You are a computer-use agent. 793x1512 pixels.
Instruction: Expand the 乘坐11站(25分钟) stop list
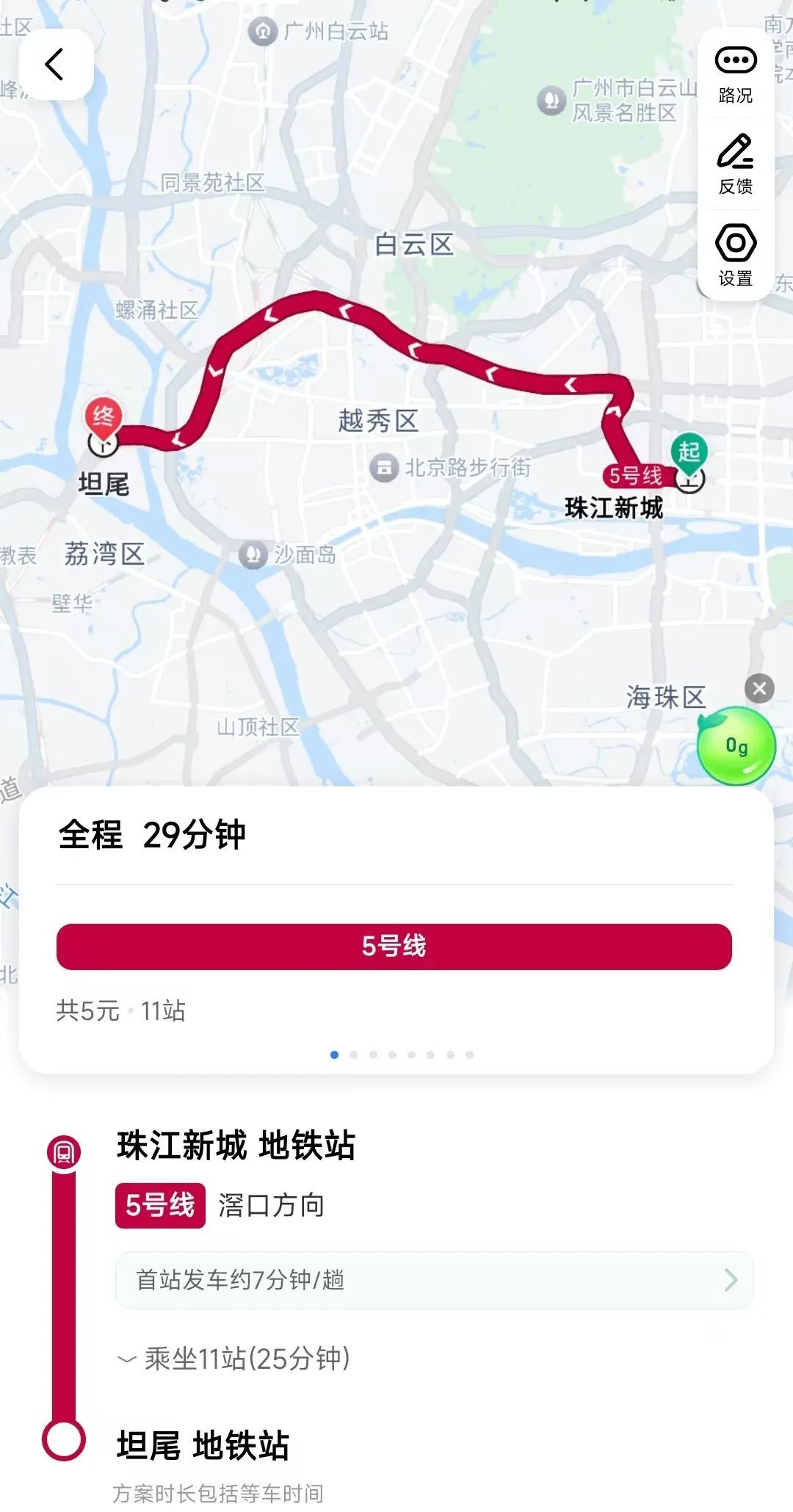(235, 1359)
